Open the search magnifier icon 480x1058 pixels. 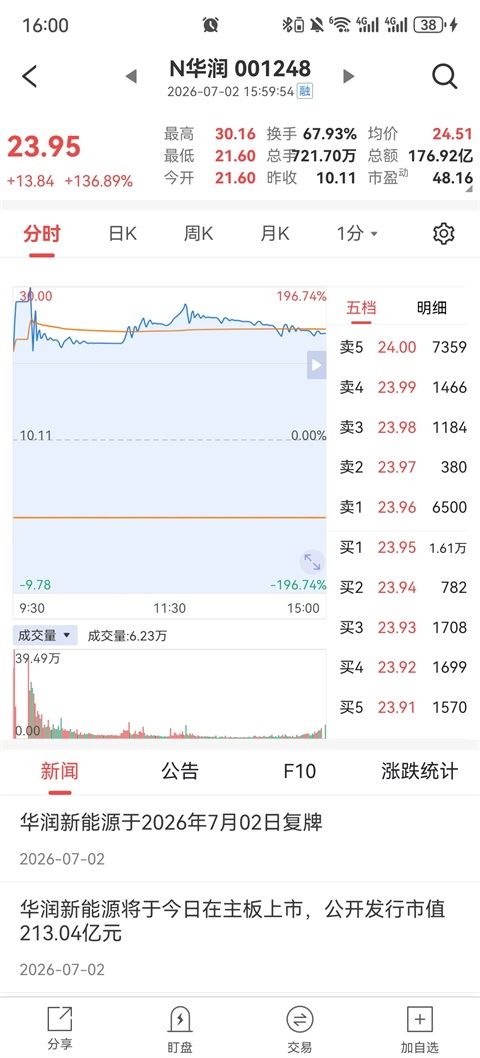444,76
